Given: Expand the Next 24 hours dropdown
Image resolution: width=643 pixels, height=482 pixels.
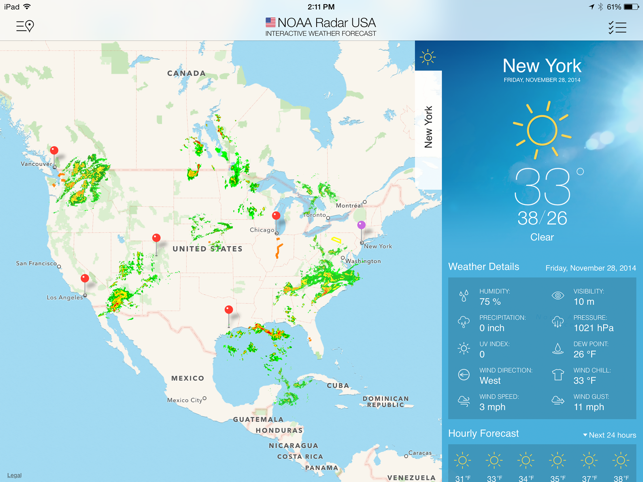Looking at the screenshot, I should pos(609,435).
